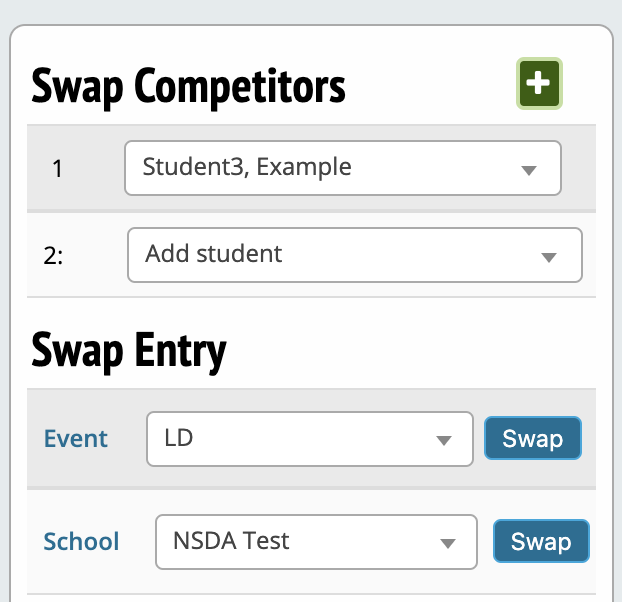Screen dimensions: 622x602
Task: Tap Swap button next to Event
Action: [532, 439]
